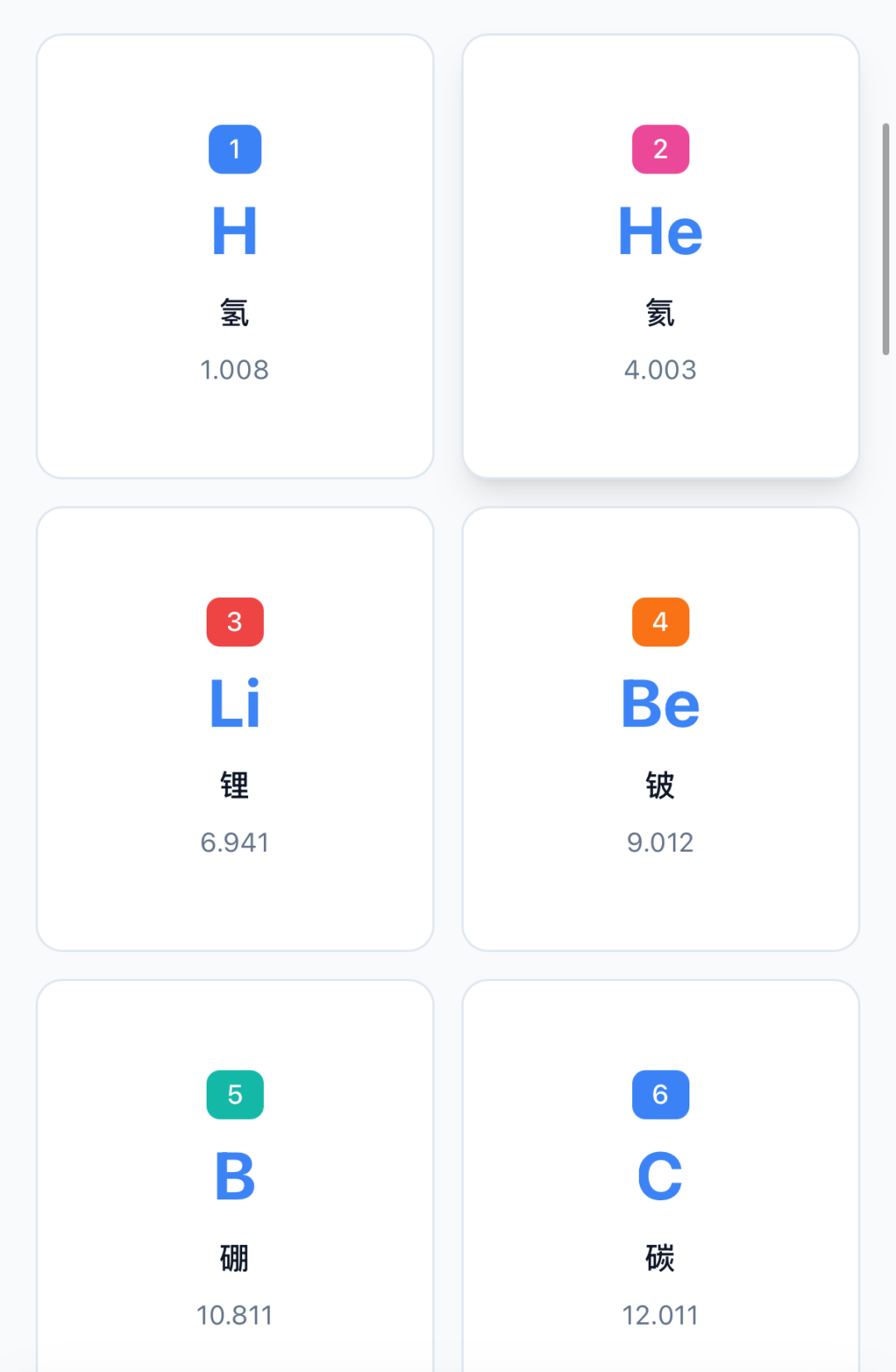Click the pink number 2 badge on helium

point(660,149)
